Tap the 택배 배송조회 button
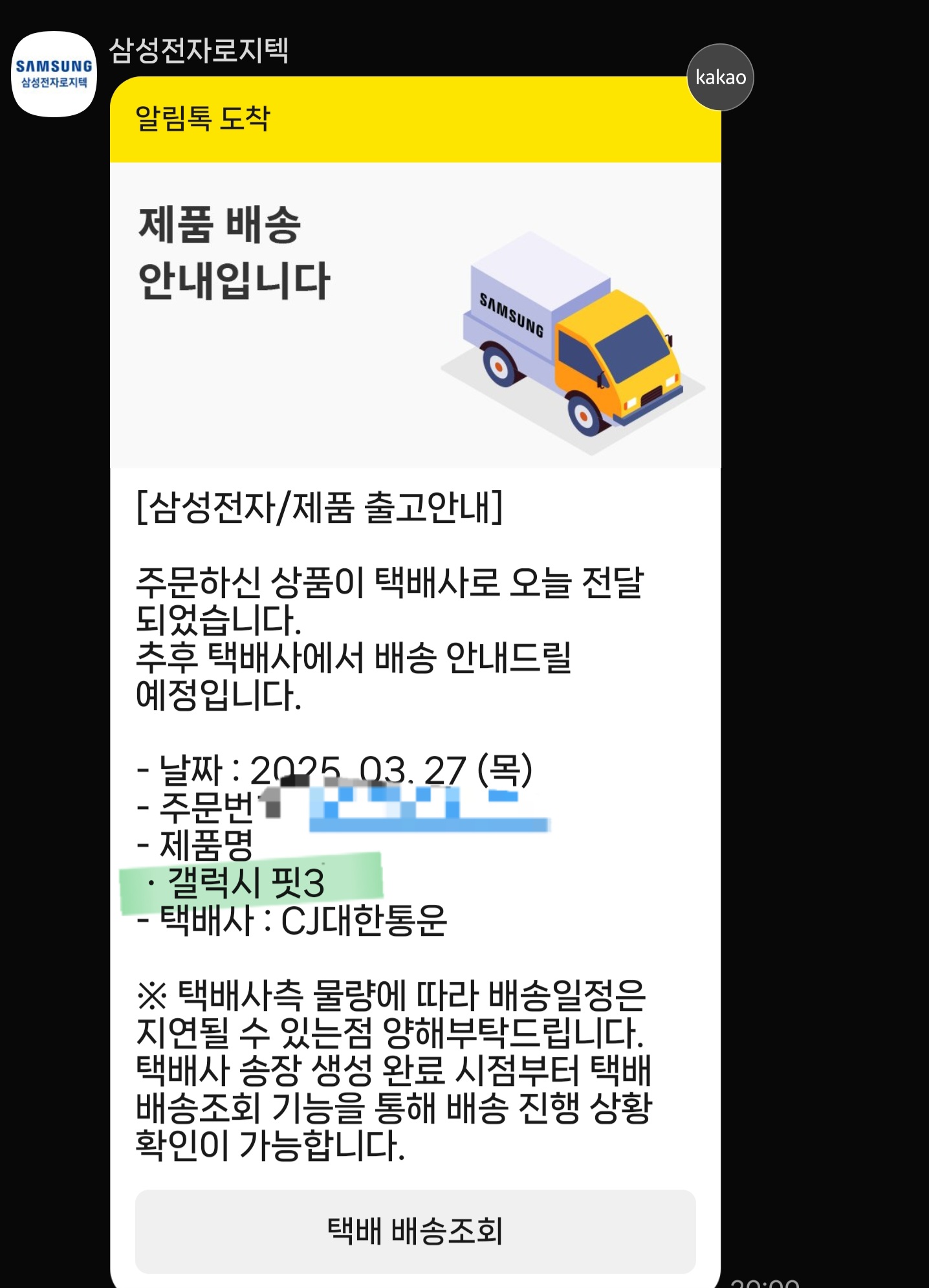 click(x=415, y=1231)
